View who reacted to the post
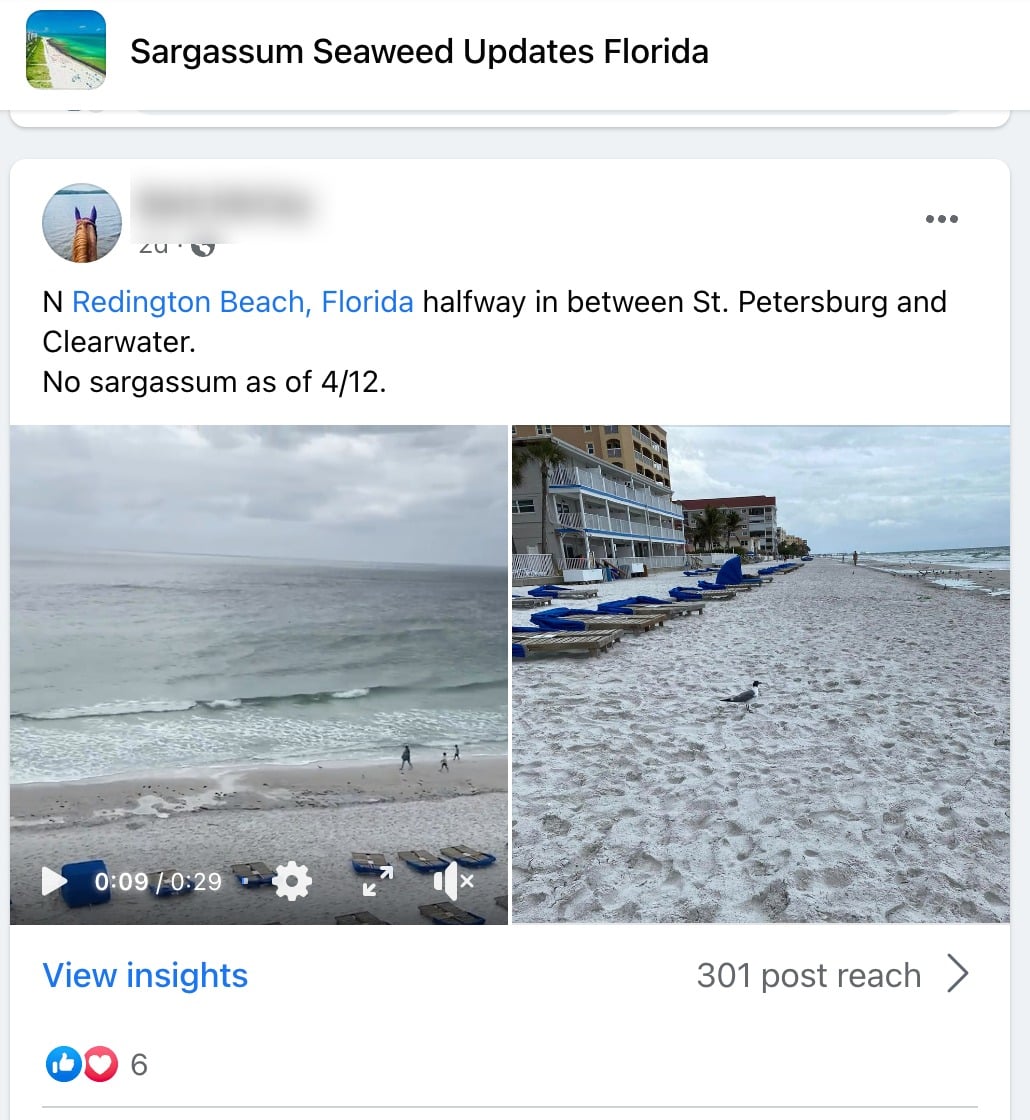This screenshot has height=1120, width=1030. tap(96, 1065)
